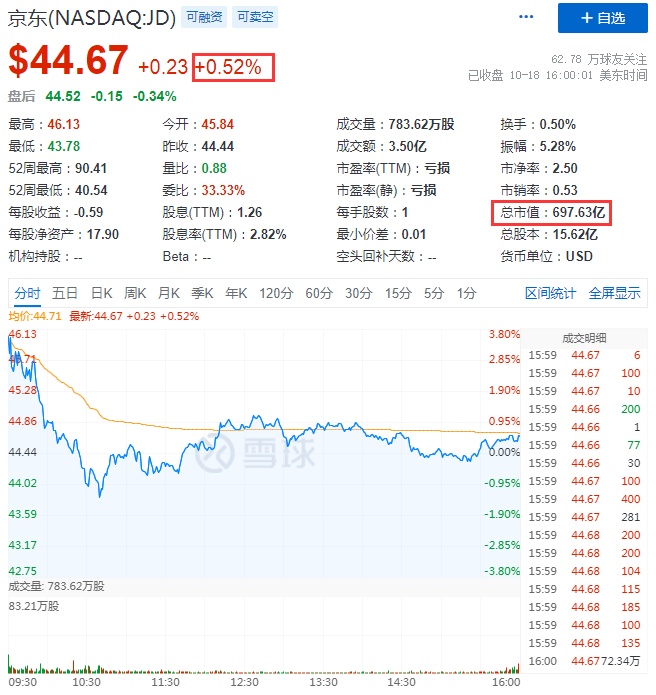Select the 1分 chart interval

(x=466, y=293)
